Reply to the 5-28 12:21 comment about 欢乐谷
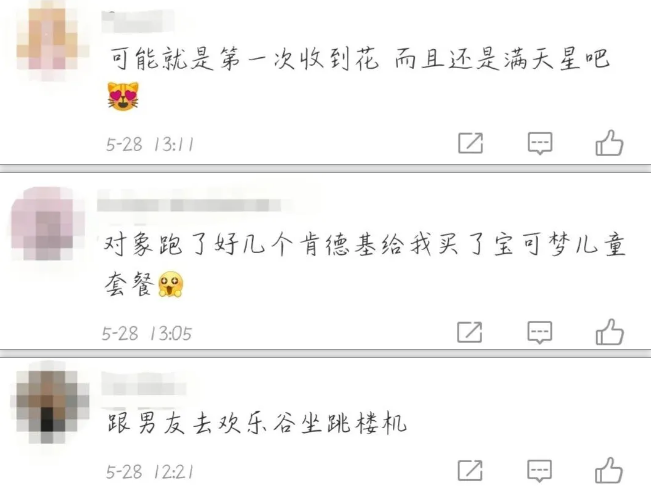651x491 pixels. [540, 470]
